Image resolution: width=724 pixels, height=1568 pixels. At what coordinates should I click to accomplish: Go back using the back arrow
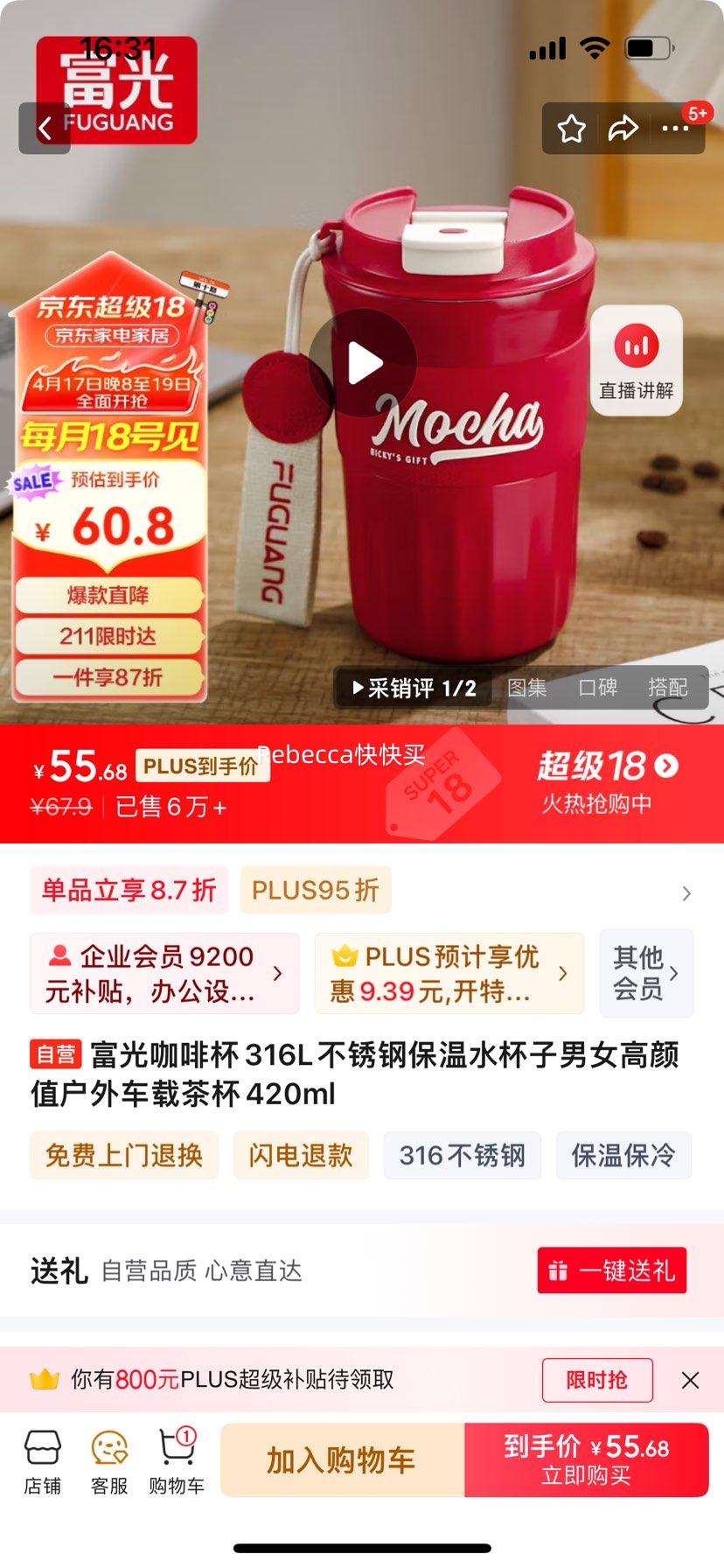[45, 128]
